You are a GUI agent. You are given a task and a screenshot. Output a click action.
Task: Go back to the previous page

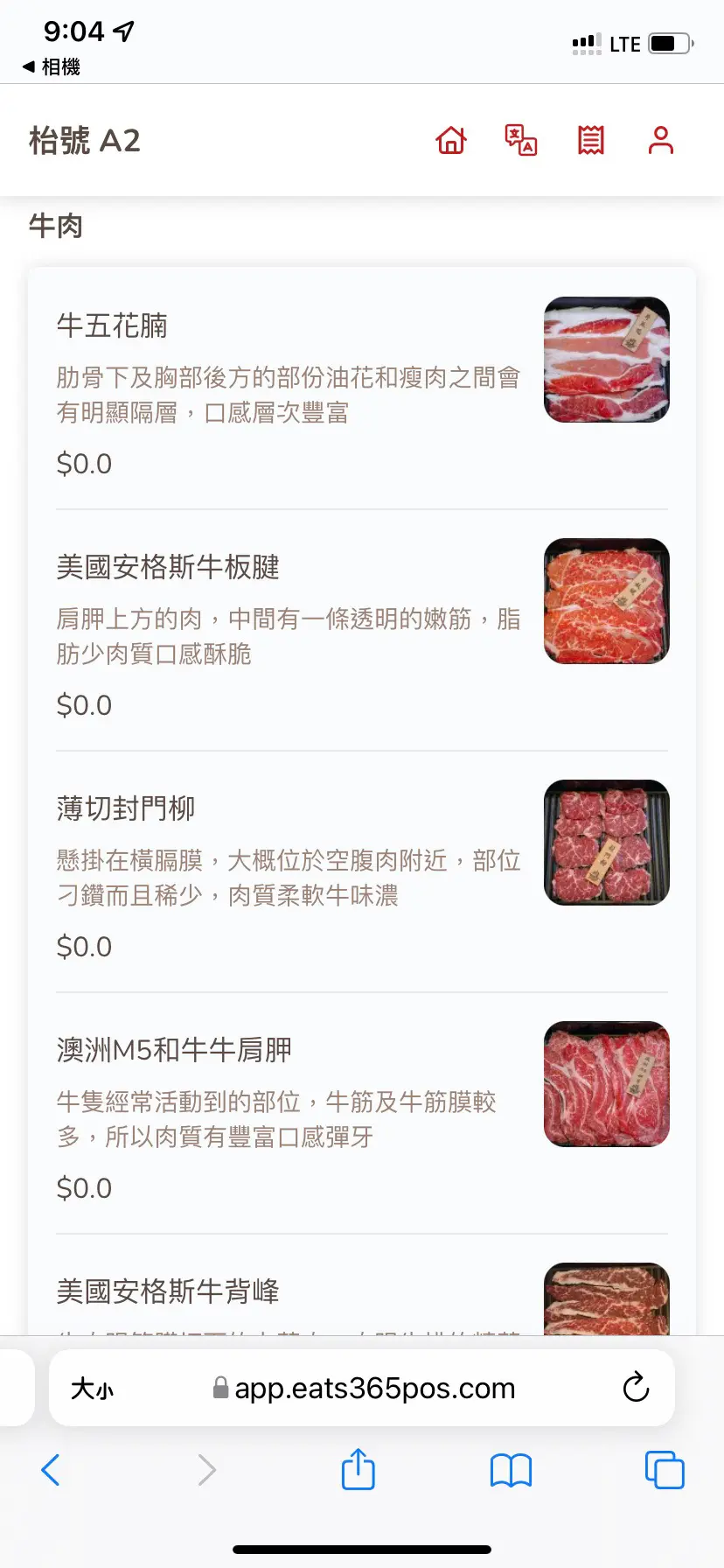coord(51,1470)
